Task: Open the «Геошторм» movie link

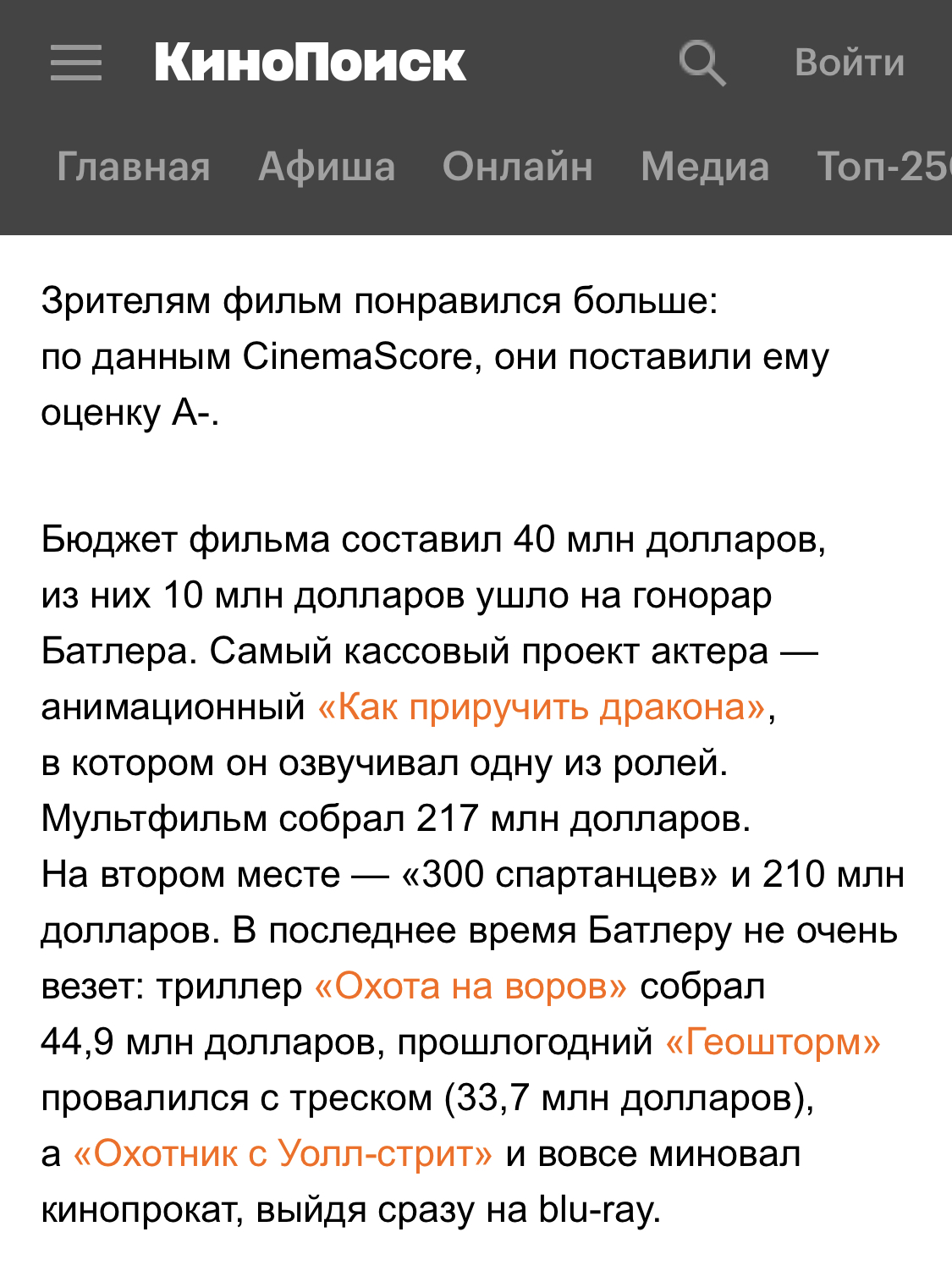Action: [x=773, y=1042]
